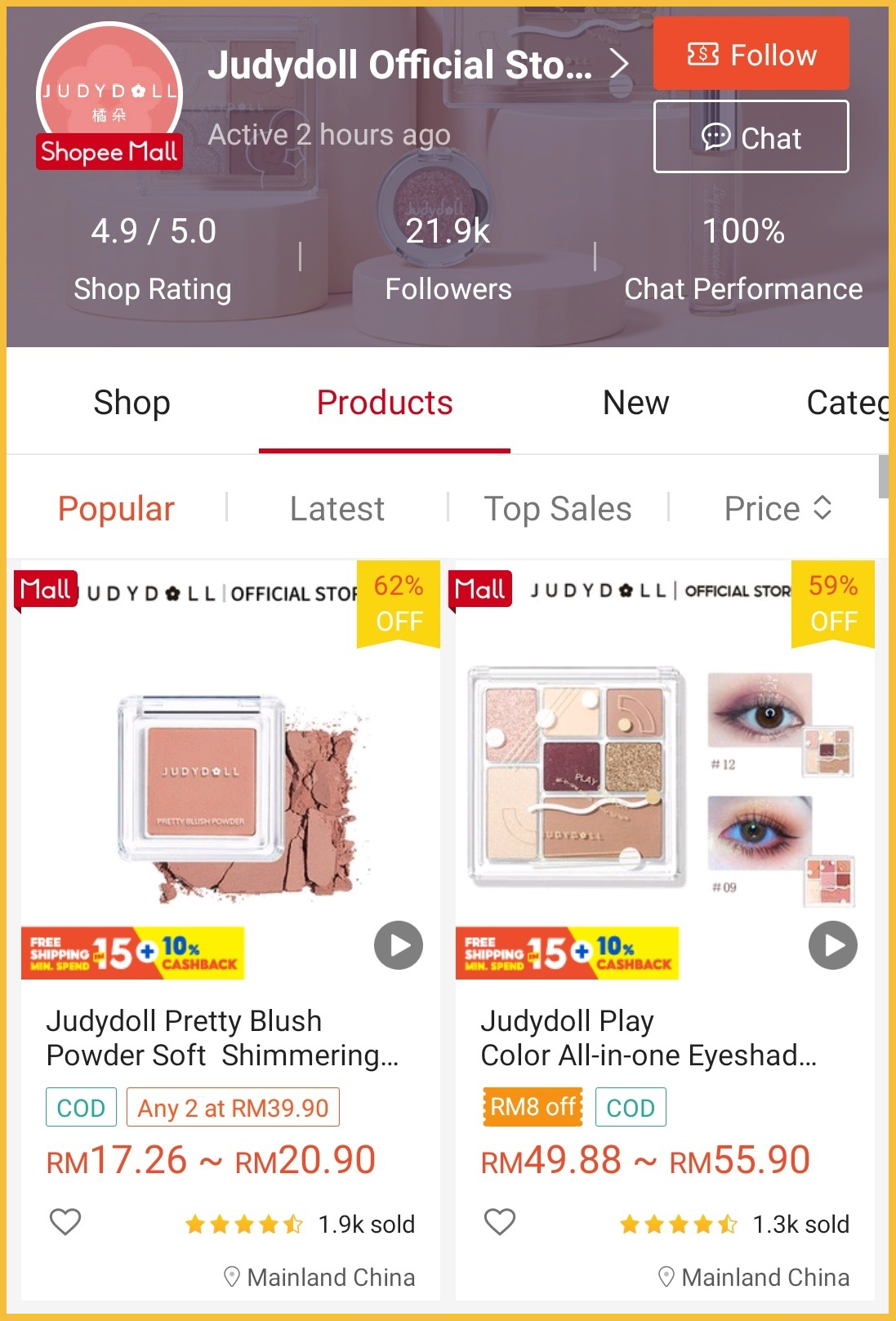The width and height of the screenshot is (896, 1321).
Task: Switch to the New tab
Action: tap(635, 403)
